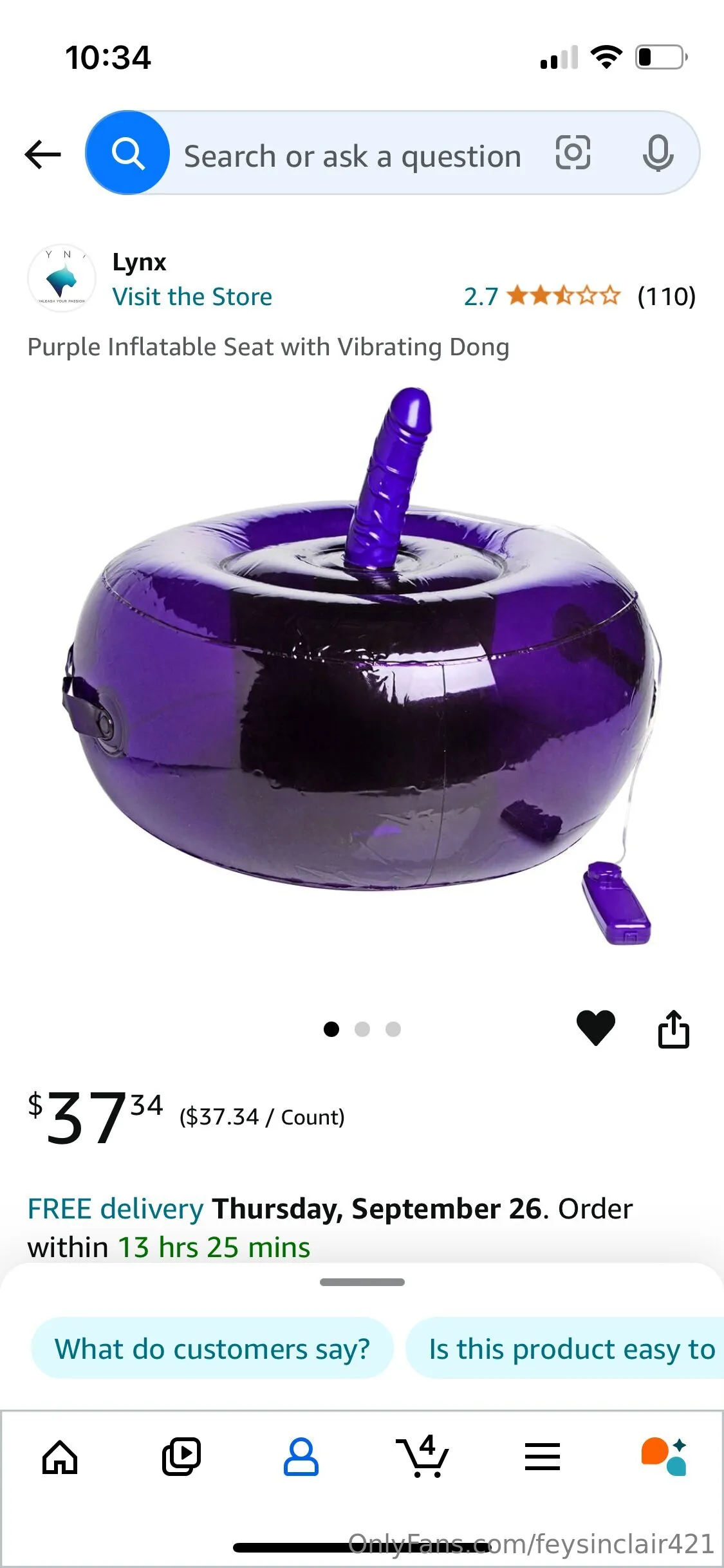Screen dimensions: 724x1568
Task: View the 110 customer ratings
Action: [666, 297]
